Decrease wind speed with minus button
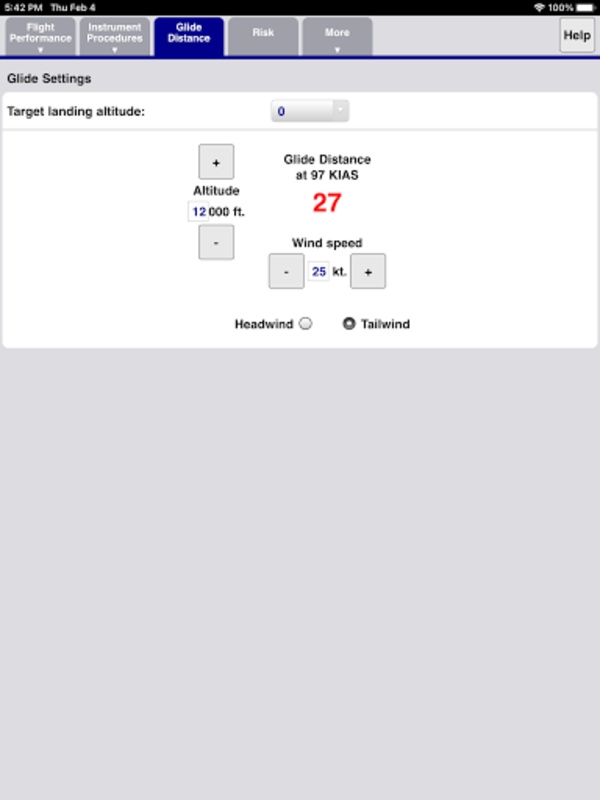 [287, 271]
